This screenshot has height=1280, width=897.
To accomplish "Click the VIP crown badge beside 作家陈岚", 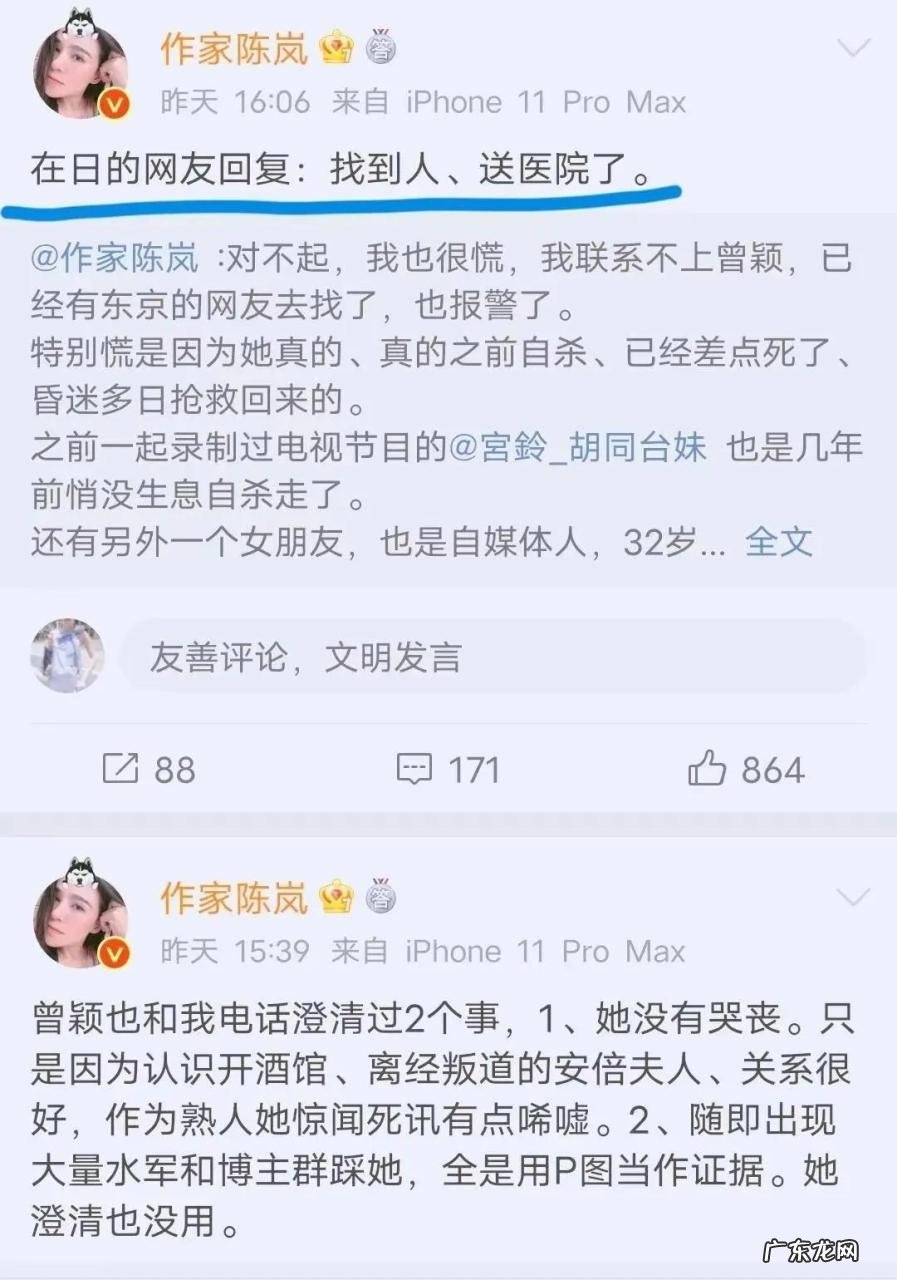I will 337,45.
